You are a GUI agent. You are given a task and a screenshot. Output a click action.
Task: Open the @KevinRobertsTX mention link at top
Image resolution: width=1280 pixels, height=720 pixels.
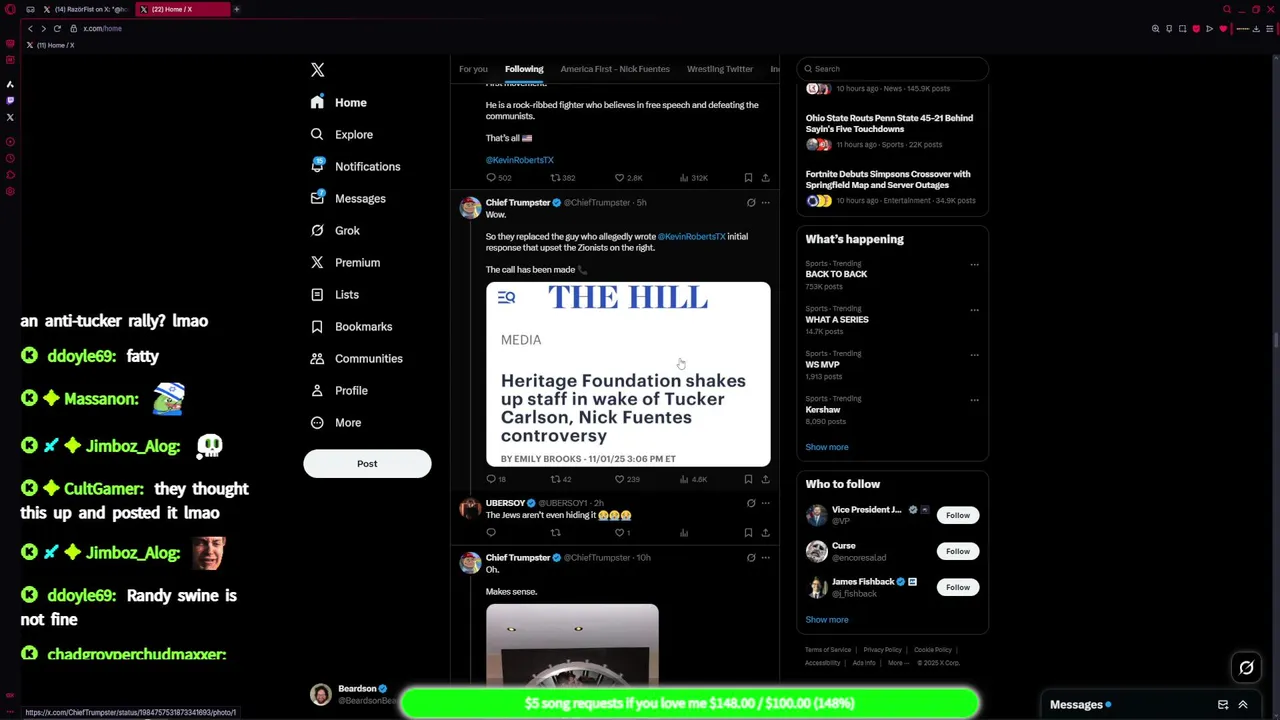(x=519, y=160)
